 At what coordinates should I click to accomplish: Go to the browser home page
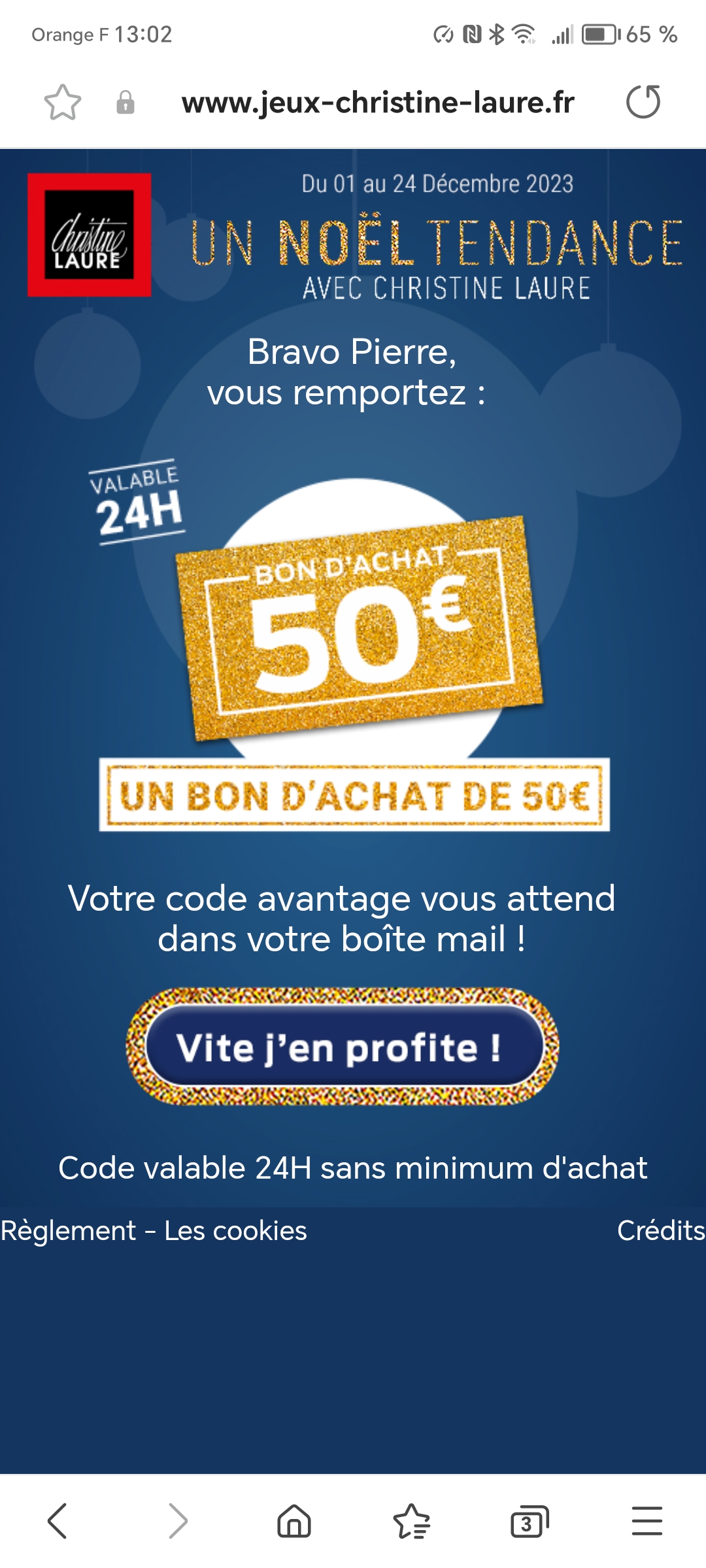coord(294,1521)
